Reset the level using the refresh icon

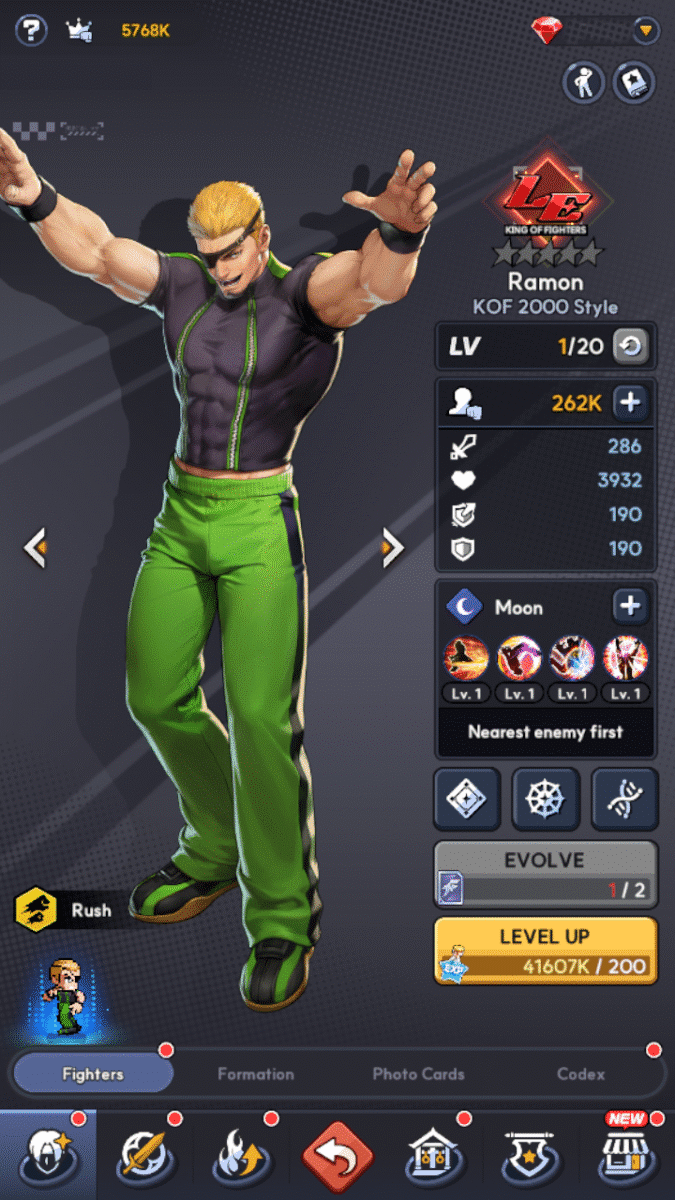pos(631,347)
